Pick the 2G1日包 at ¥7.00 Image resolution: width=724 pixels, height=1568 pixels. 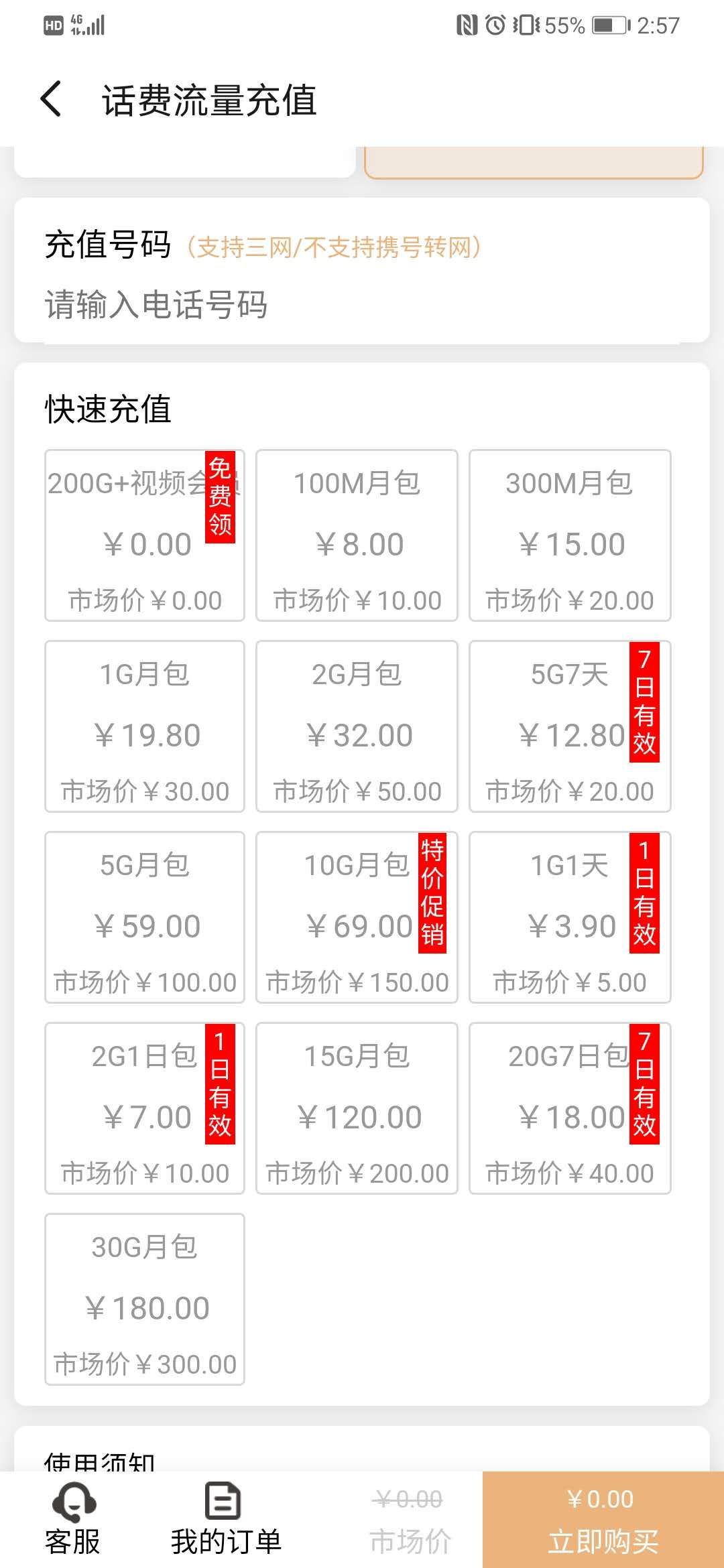click(144, 1108)
